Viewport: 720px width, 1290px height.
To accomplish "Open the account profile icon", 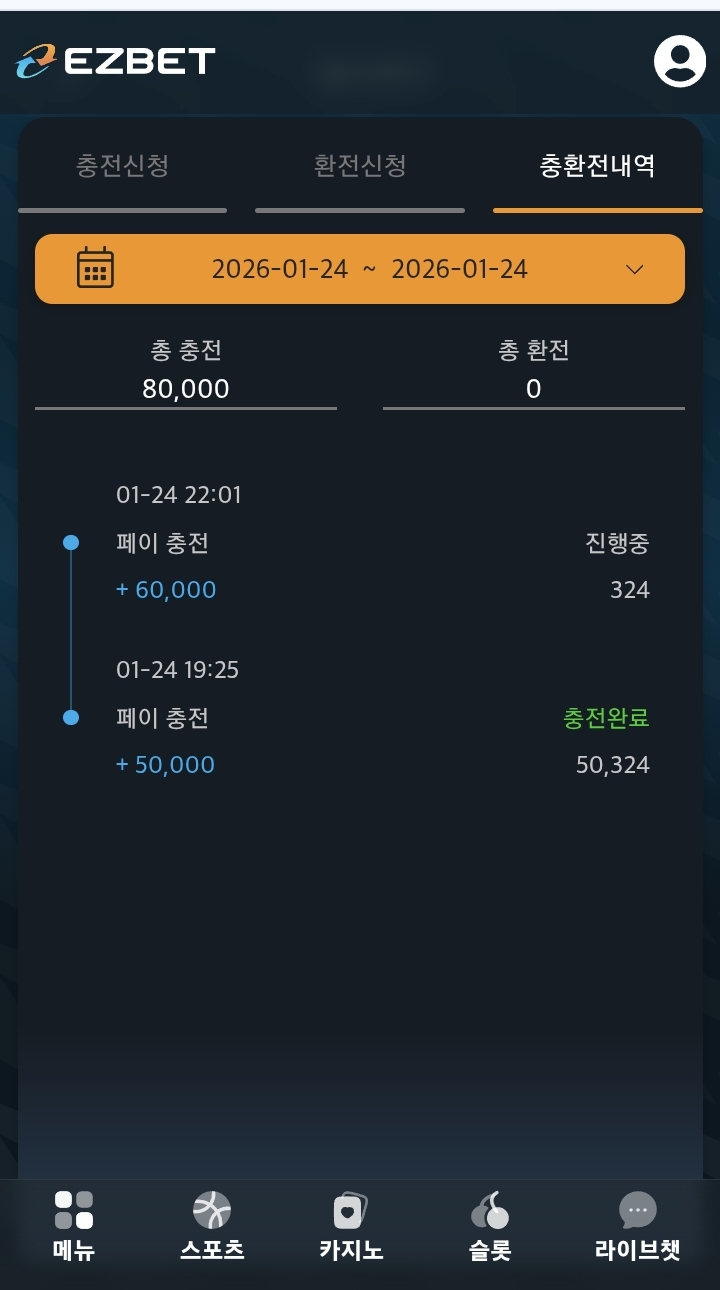I will 679,61.
